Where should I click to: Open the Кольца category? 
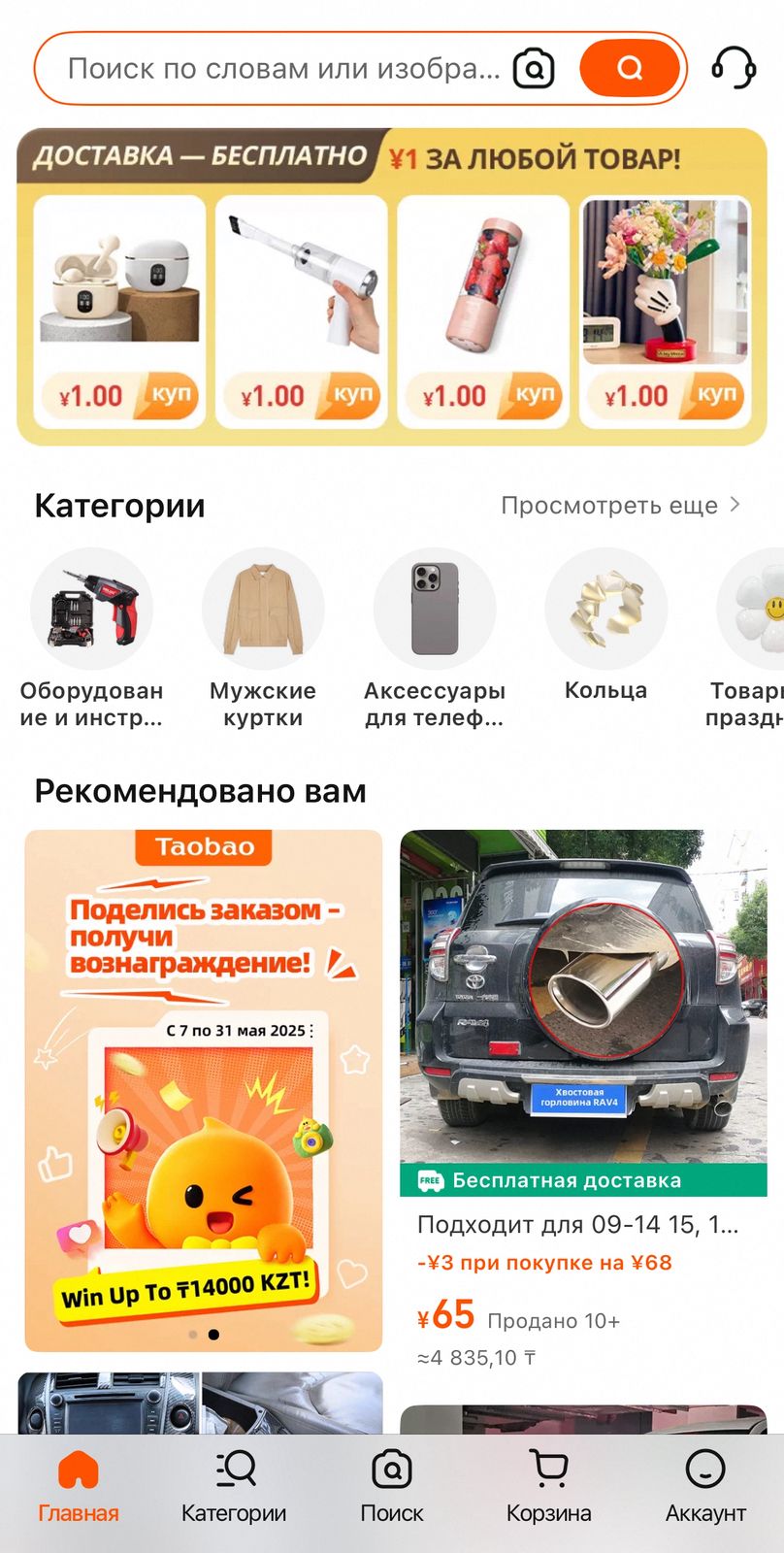[x=606, y=626]
